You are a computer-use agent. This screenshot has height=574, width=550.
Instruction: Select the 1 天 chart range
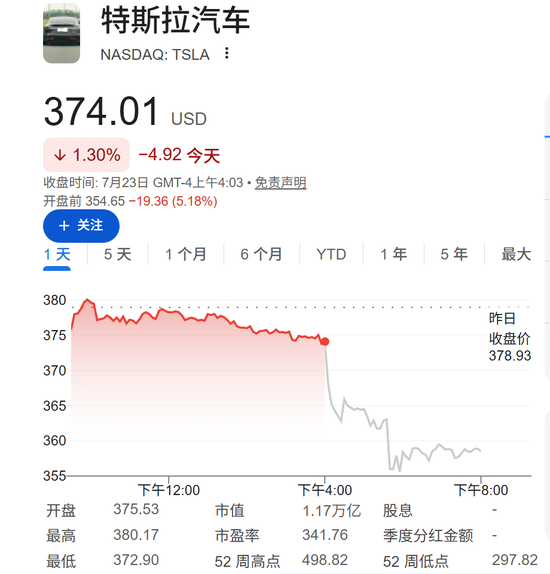(x=57, y=254)
